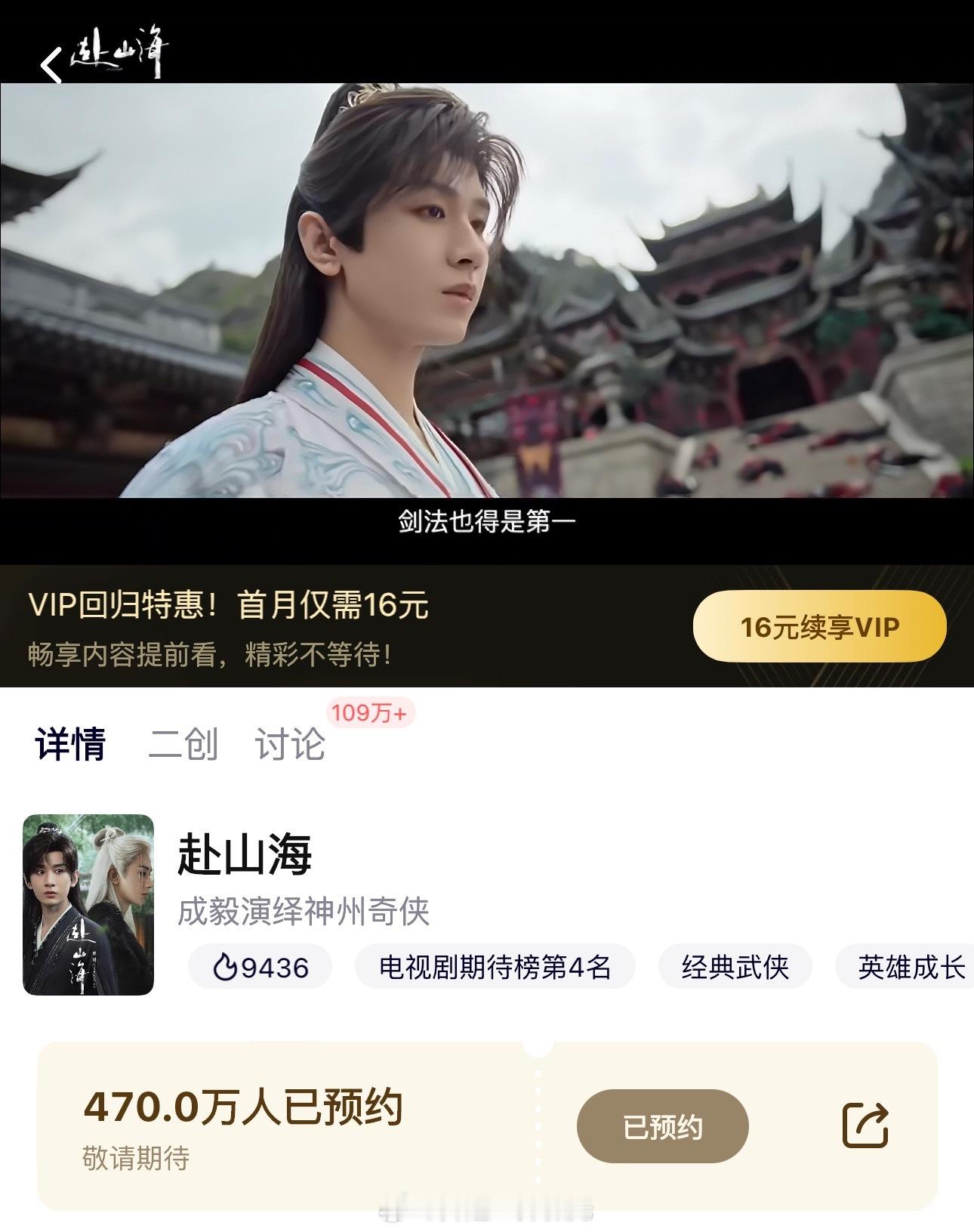Image resolution: width=974 pixels, height=1232 pixels.
Task: Go back using the top-left arrow
Action: click(51, 66)
